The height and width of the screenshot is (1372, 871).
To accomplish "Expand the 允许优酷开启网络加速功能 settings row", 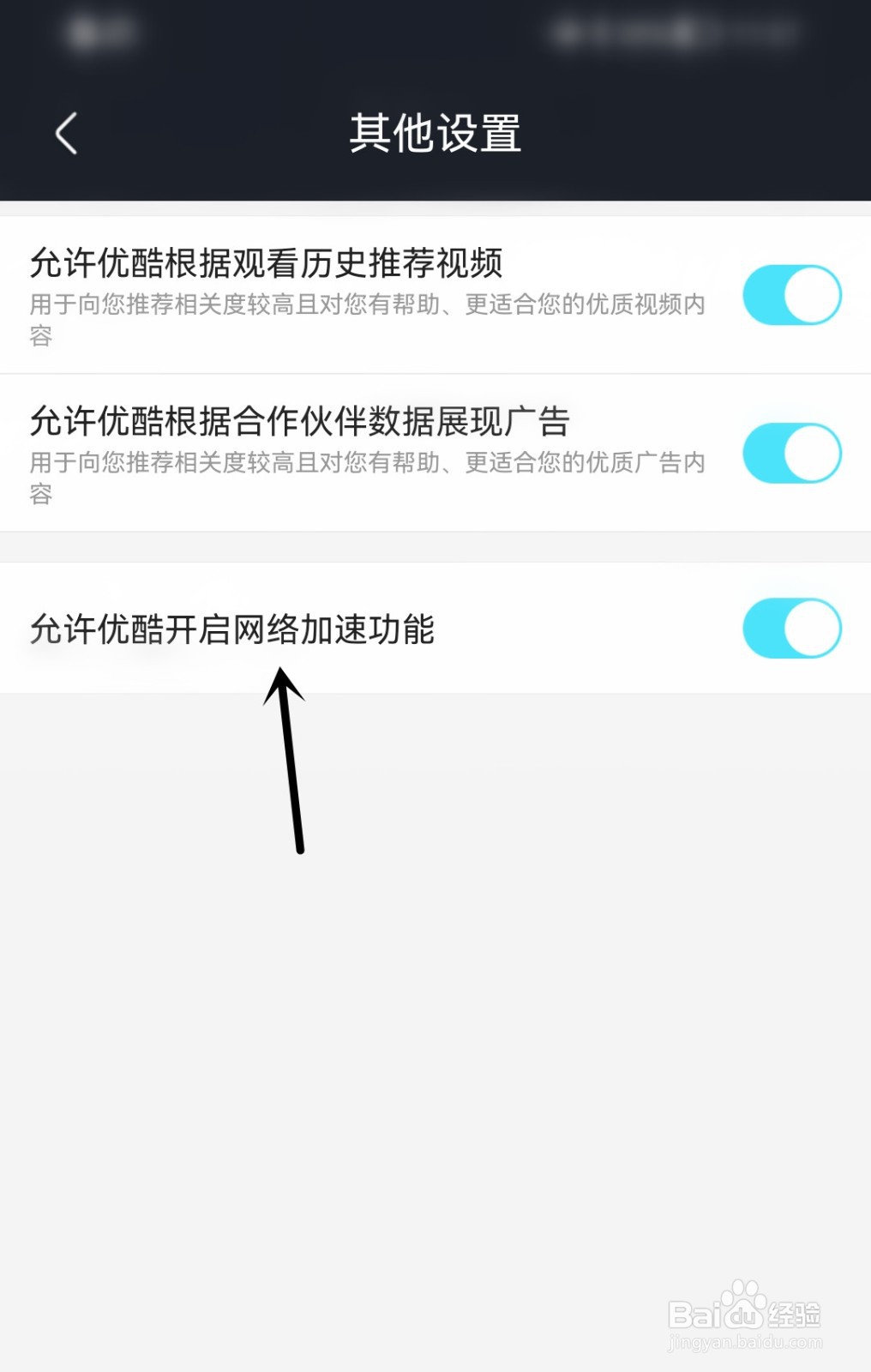I will (386, 629).
